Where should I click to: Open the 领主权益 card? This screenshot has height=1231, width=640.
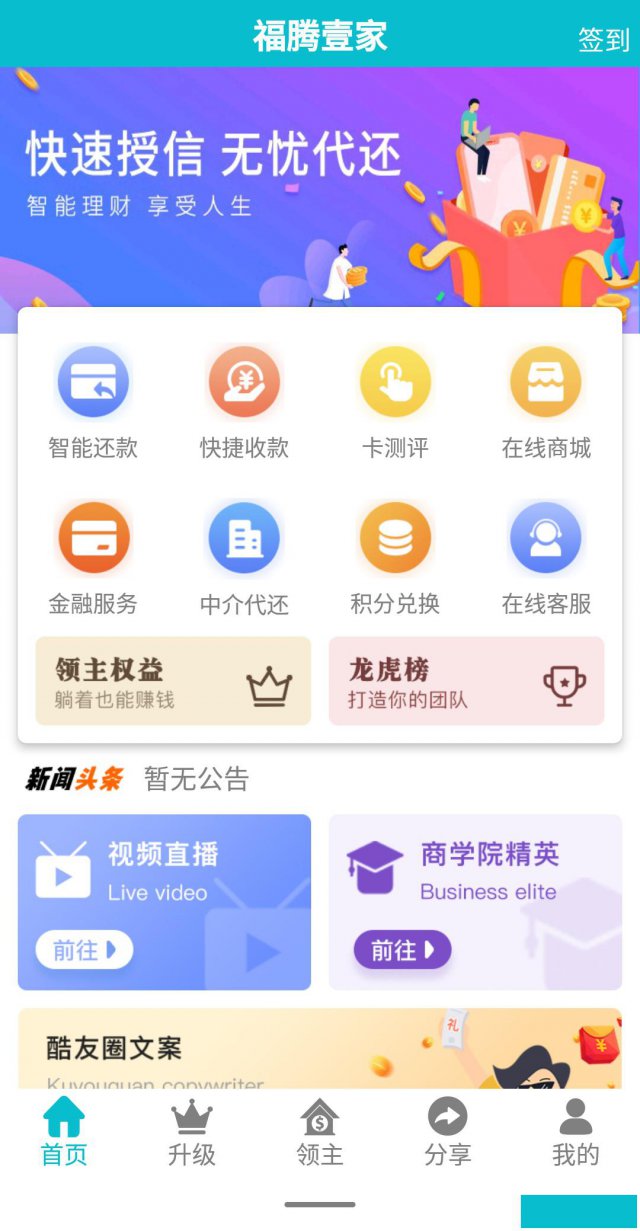(173, 681)
